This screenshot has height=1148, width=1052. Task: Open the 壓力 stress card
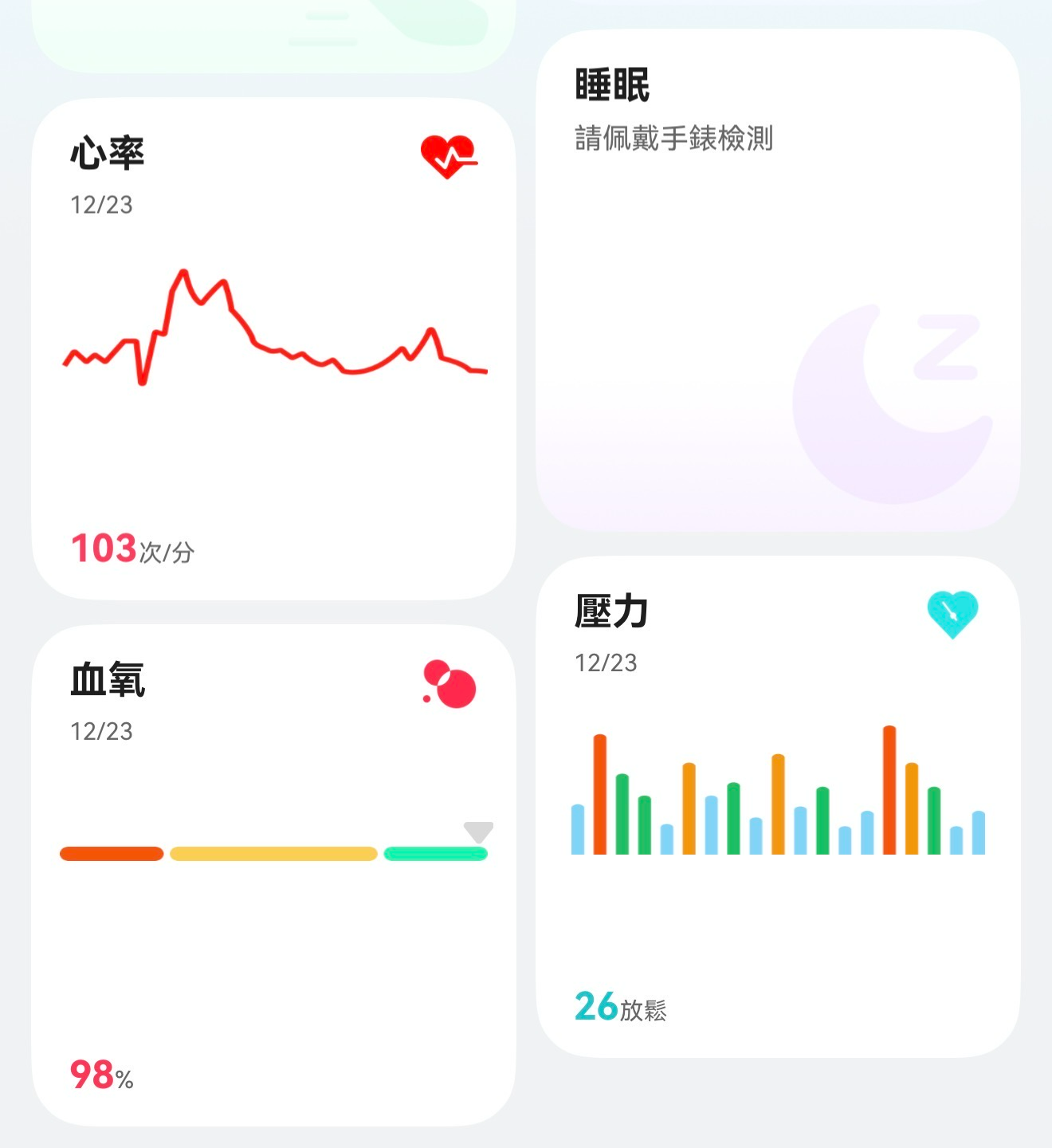[778, 806]
